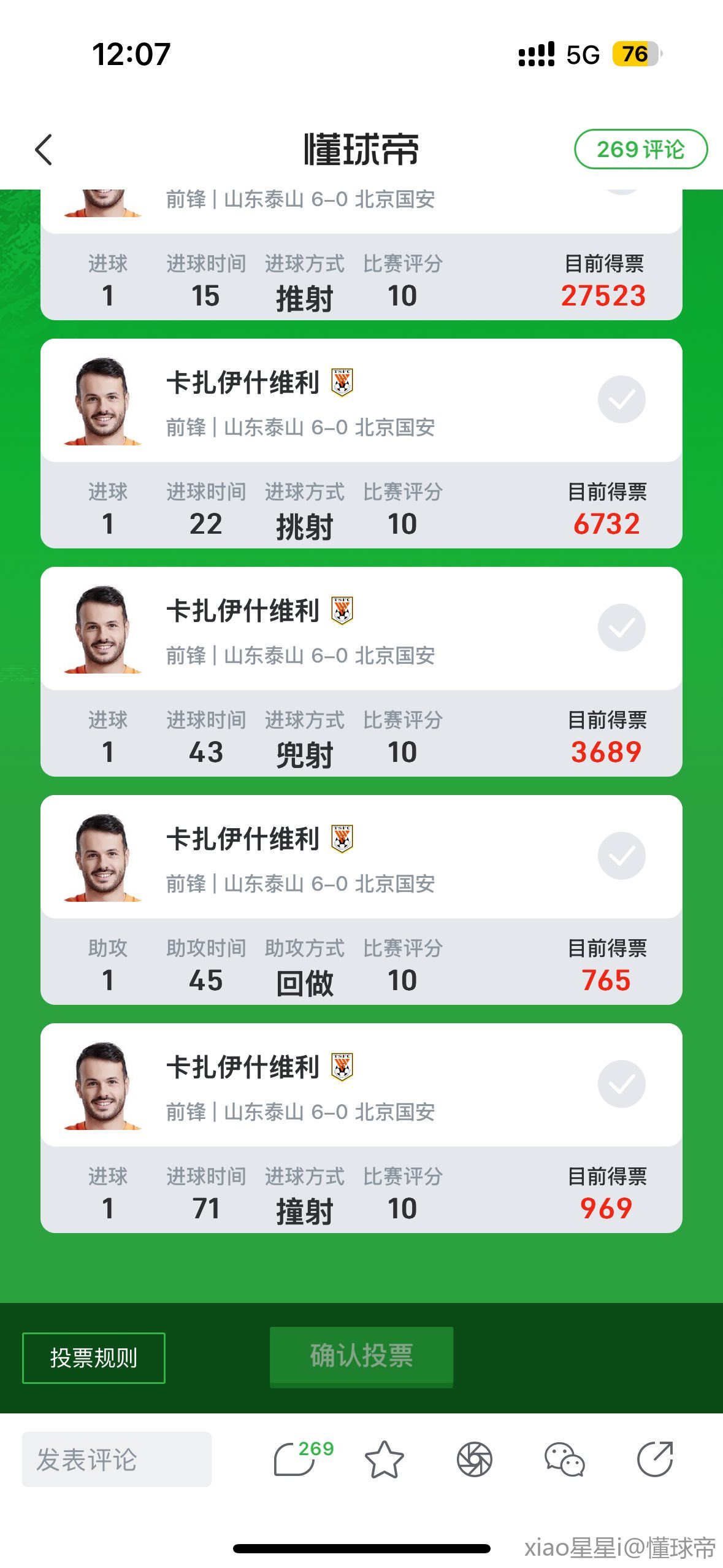Favorite this page with the star icon
This screenshot has height=1568, width=723.
point(384,1459)
